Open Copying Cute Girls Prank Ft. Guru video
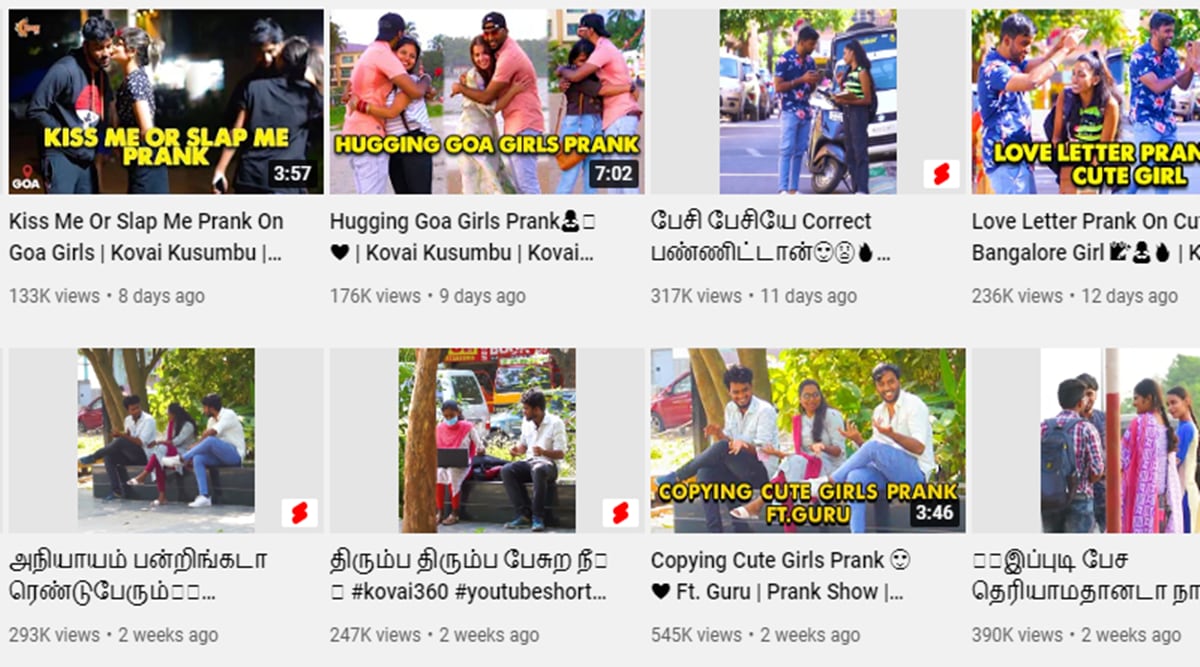 coord(808,440)
